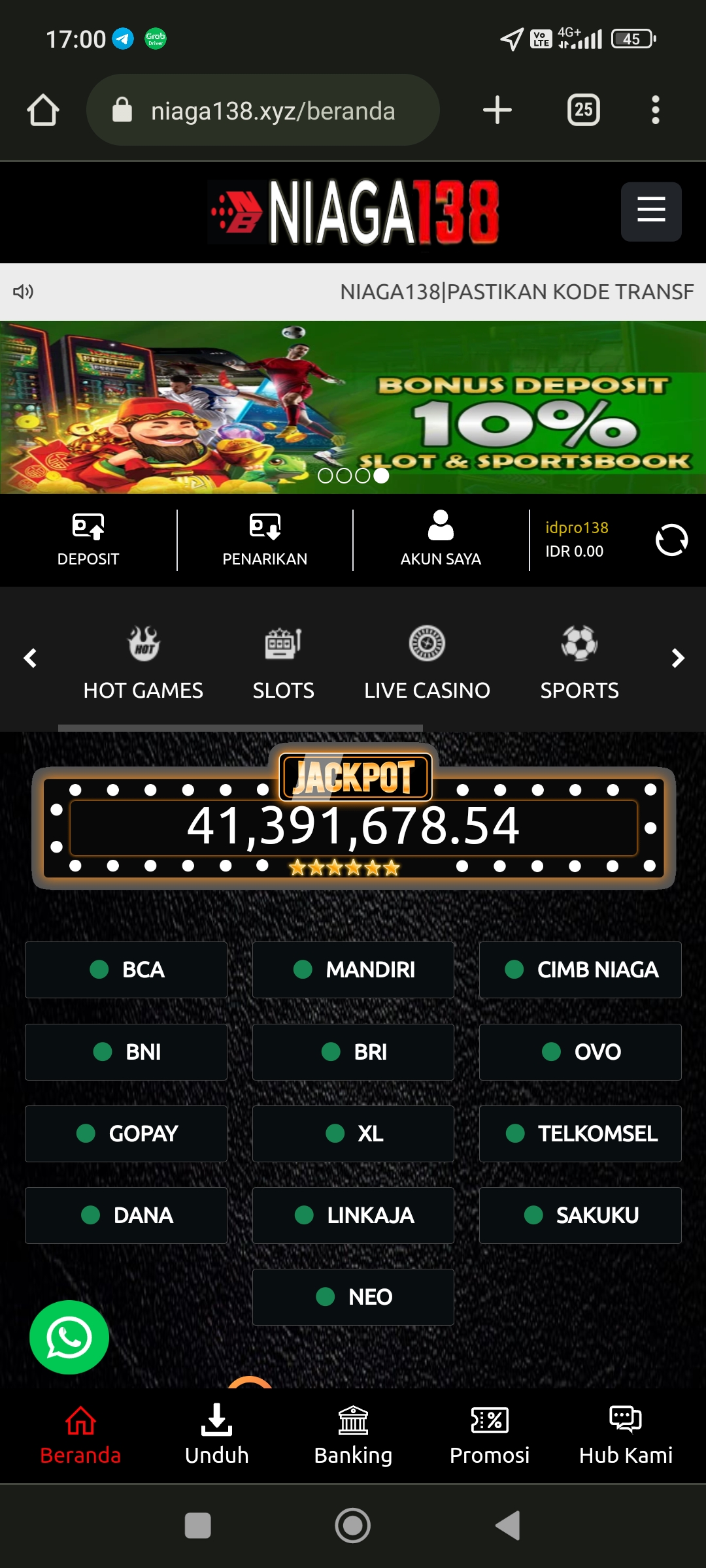706x1568 pixels.
Task: Go to the Unduh download tab
Action: pos(216,1435)
